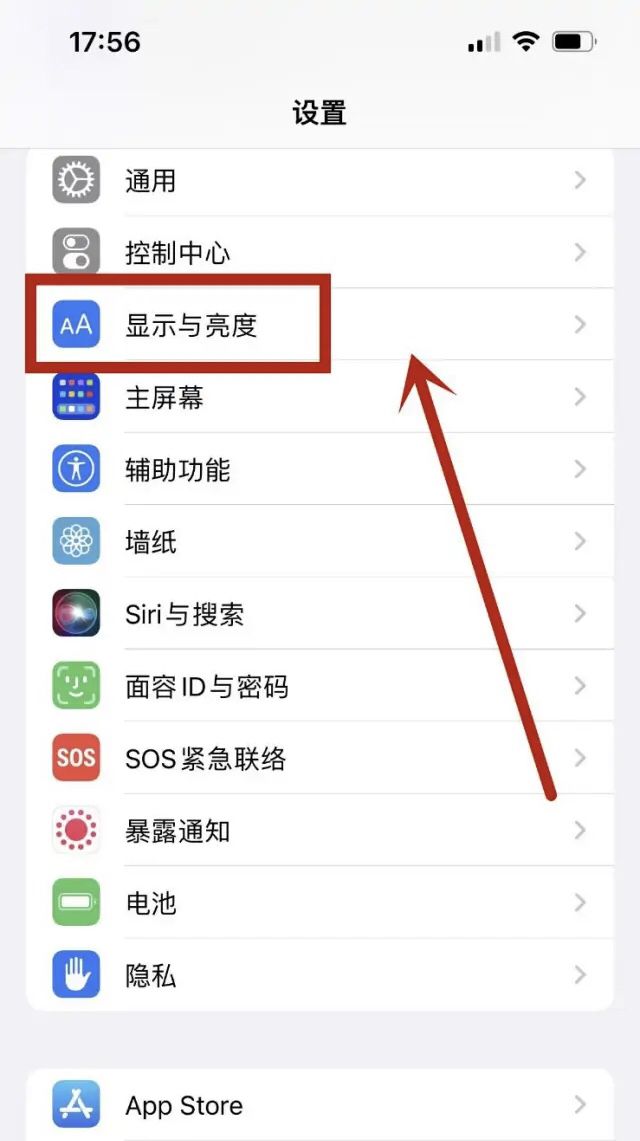Open 隐私 privacy settings
Screen dimensions: 640x1141
[x=320, y=975]
